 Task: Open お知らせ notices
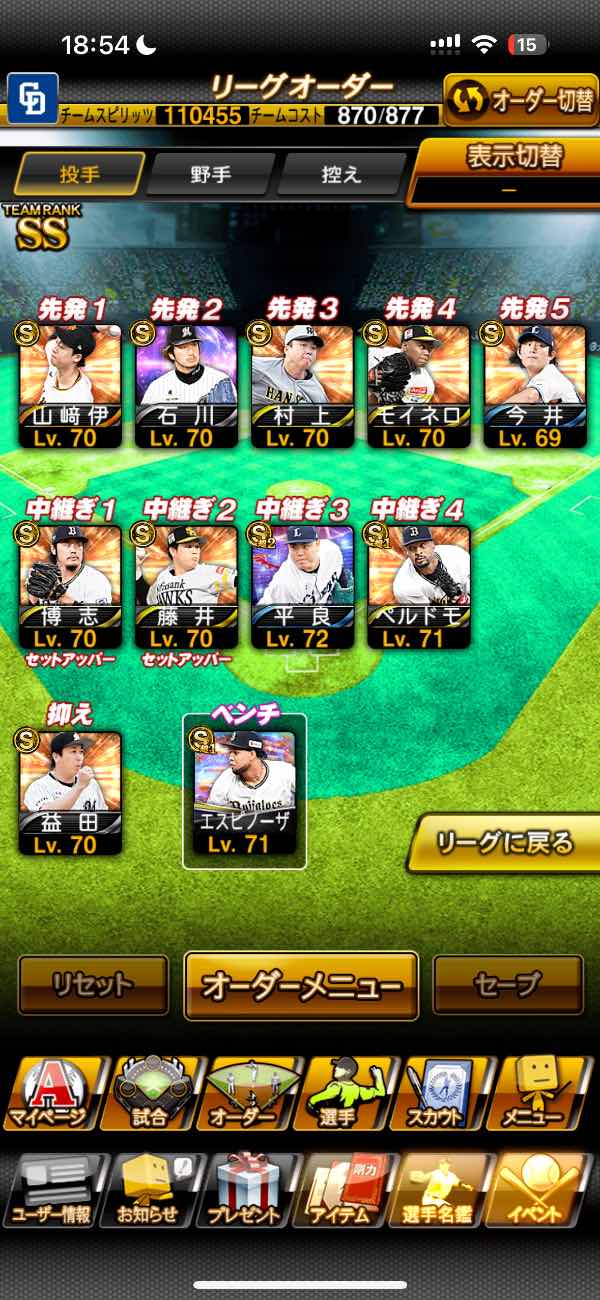tap(149, 1190)
